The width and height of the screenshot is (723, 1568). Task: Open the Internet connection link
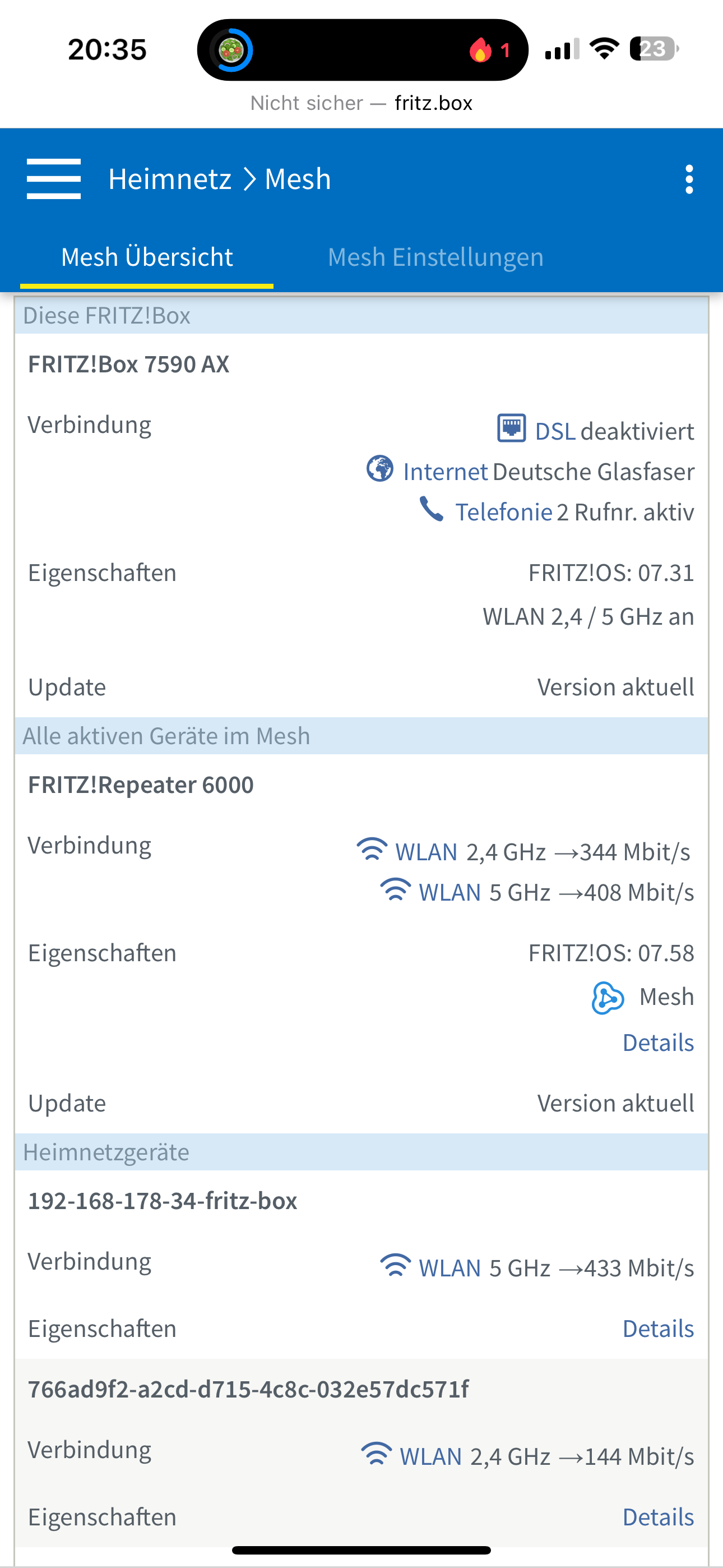coord(445,471)
